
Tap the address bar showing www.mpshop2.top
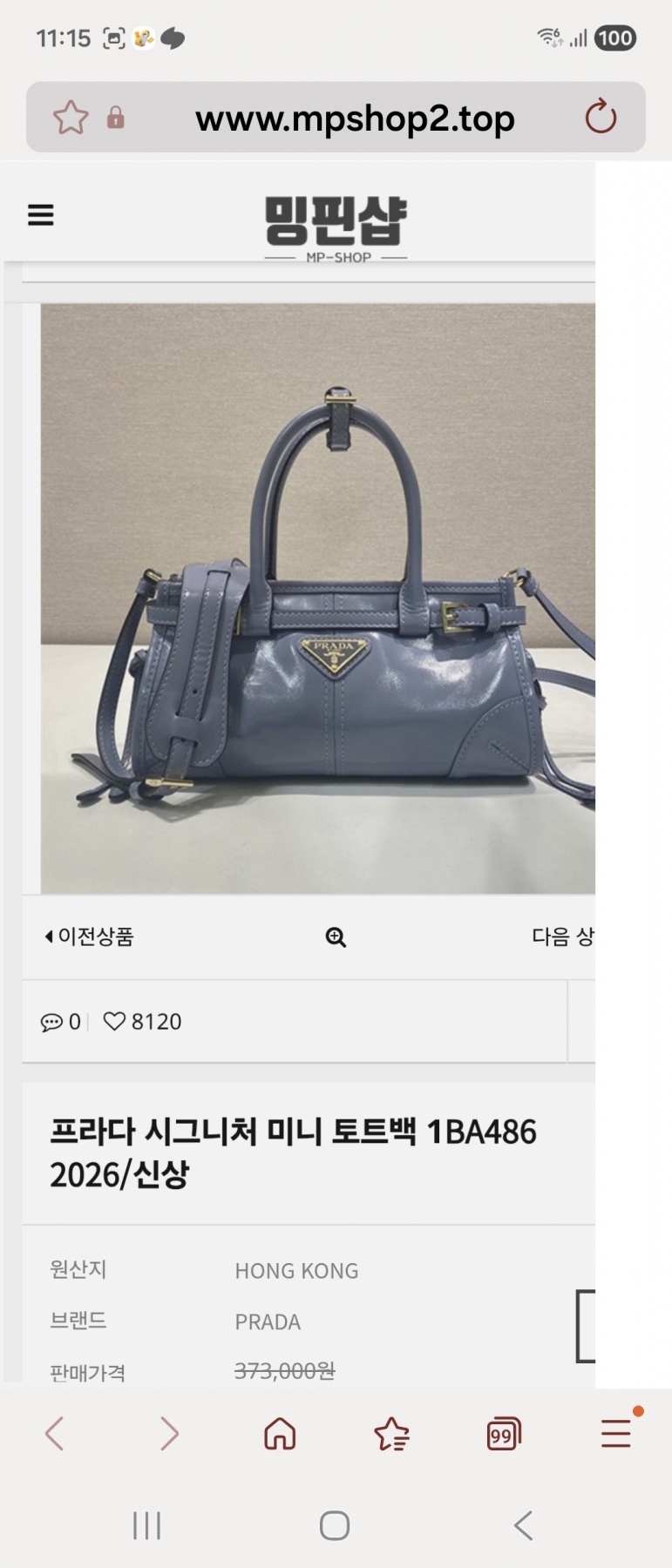(355, 118)
